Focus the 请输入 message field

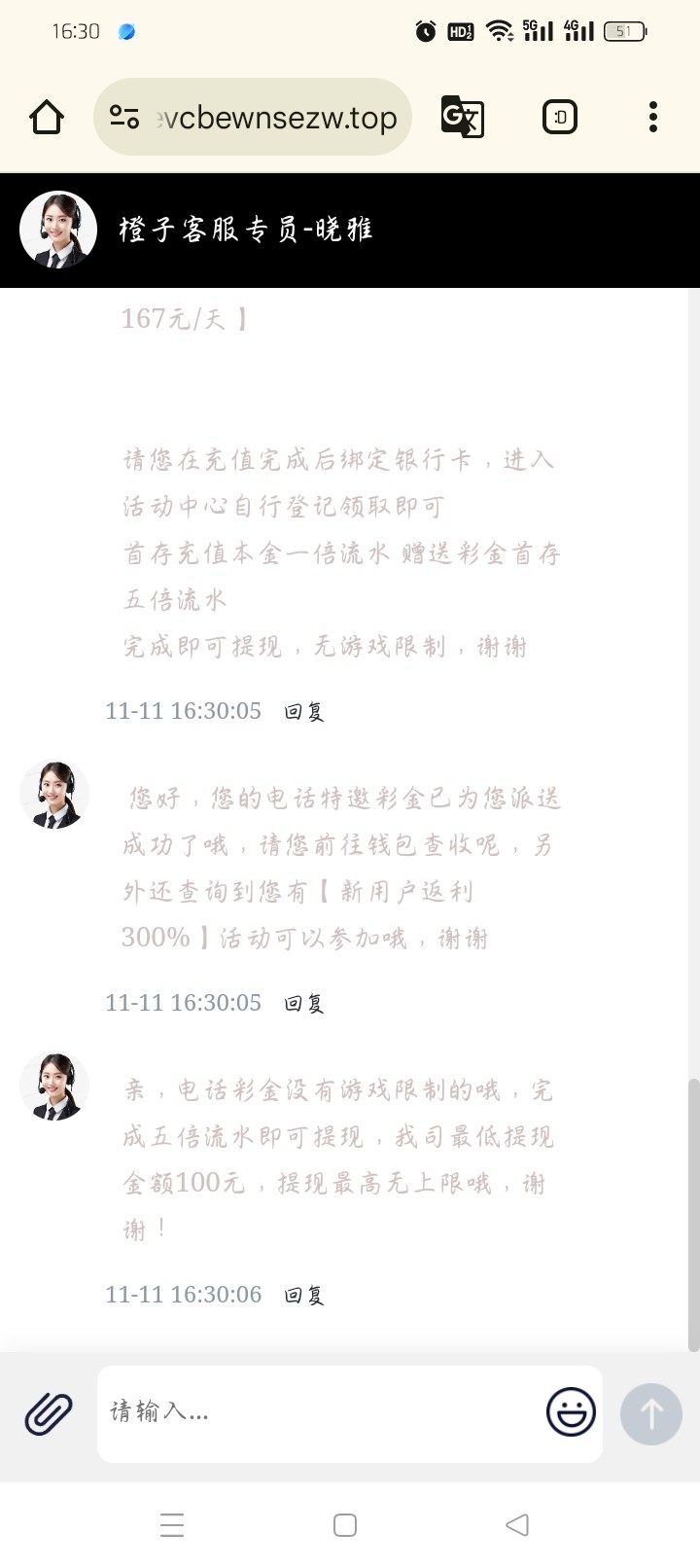[x=321, y=1412]
